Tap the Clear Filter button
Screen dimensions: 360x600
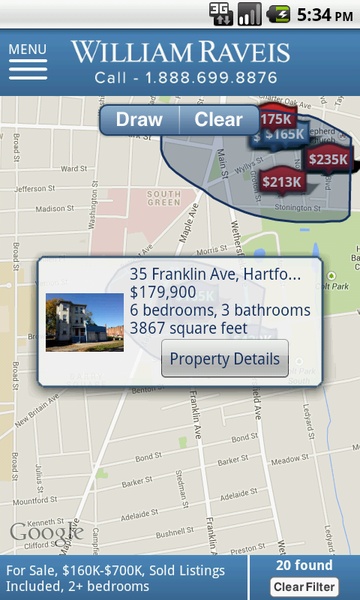(x=305, y=587)
